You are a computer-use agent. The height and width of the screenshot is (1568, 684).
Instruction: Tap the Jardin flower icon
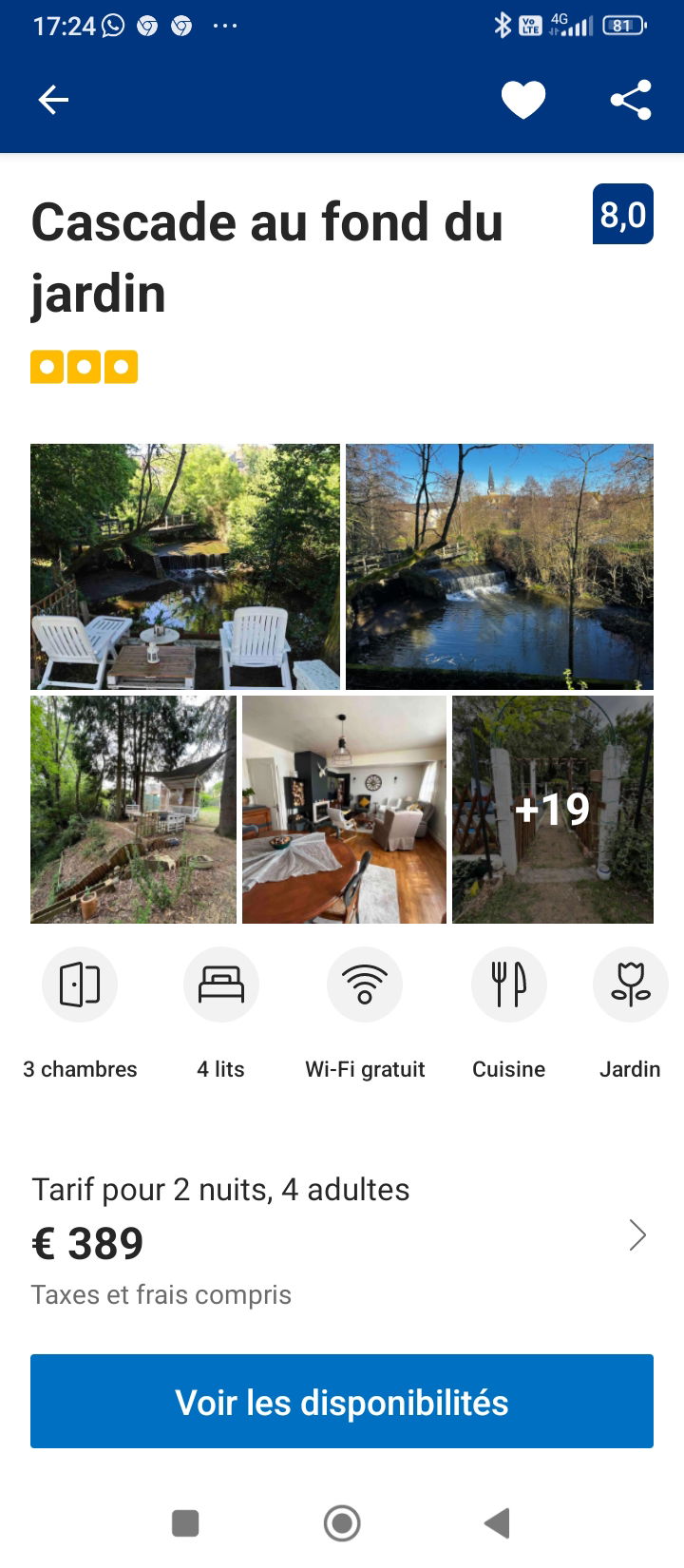[x=631, y=985]
